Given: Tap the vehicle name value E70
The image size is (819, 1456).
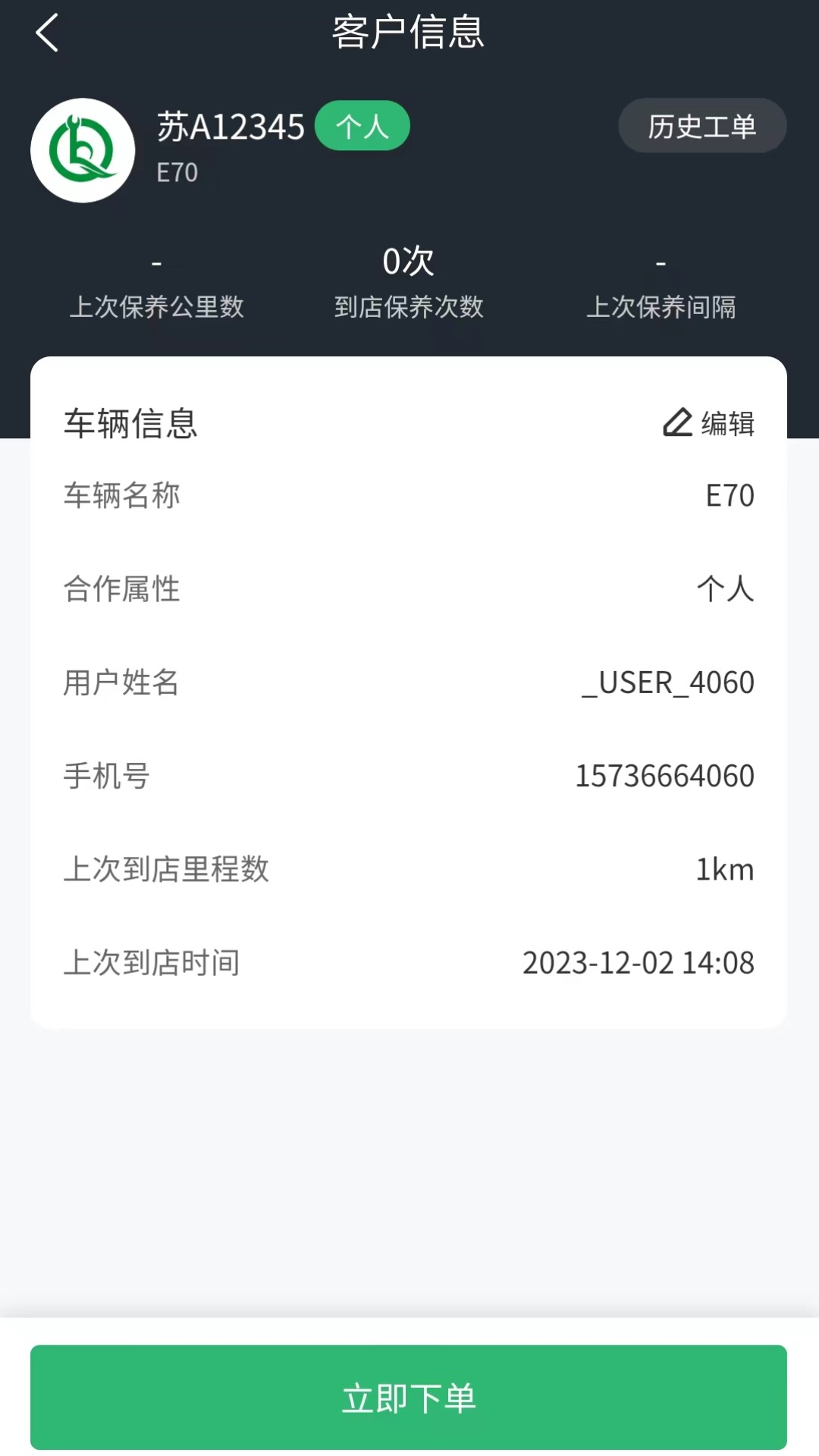Looking at the screenshot, I should click(732, 497).
